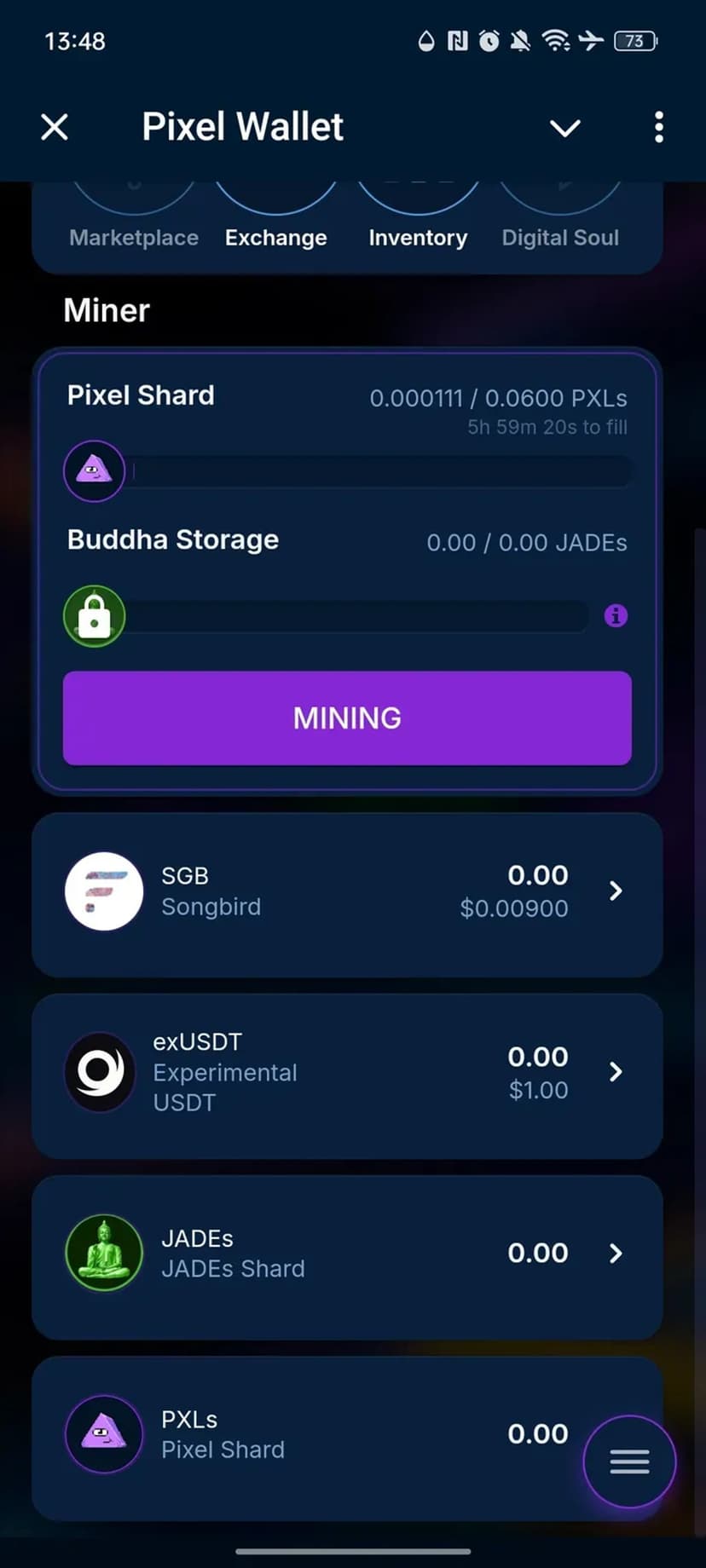Open the three-dot overflow menu
The image size is (706, 1568).
pos(658,128)
